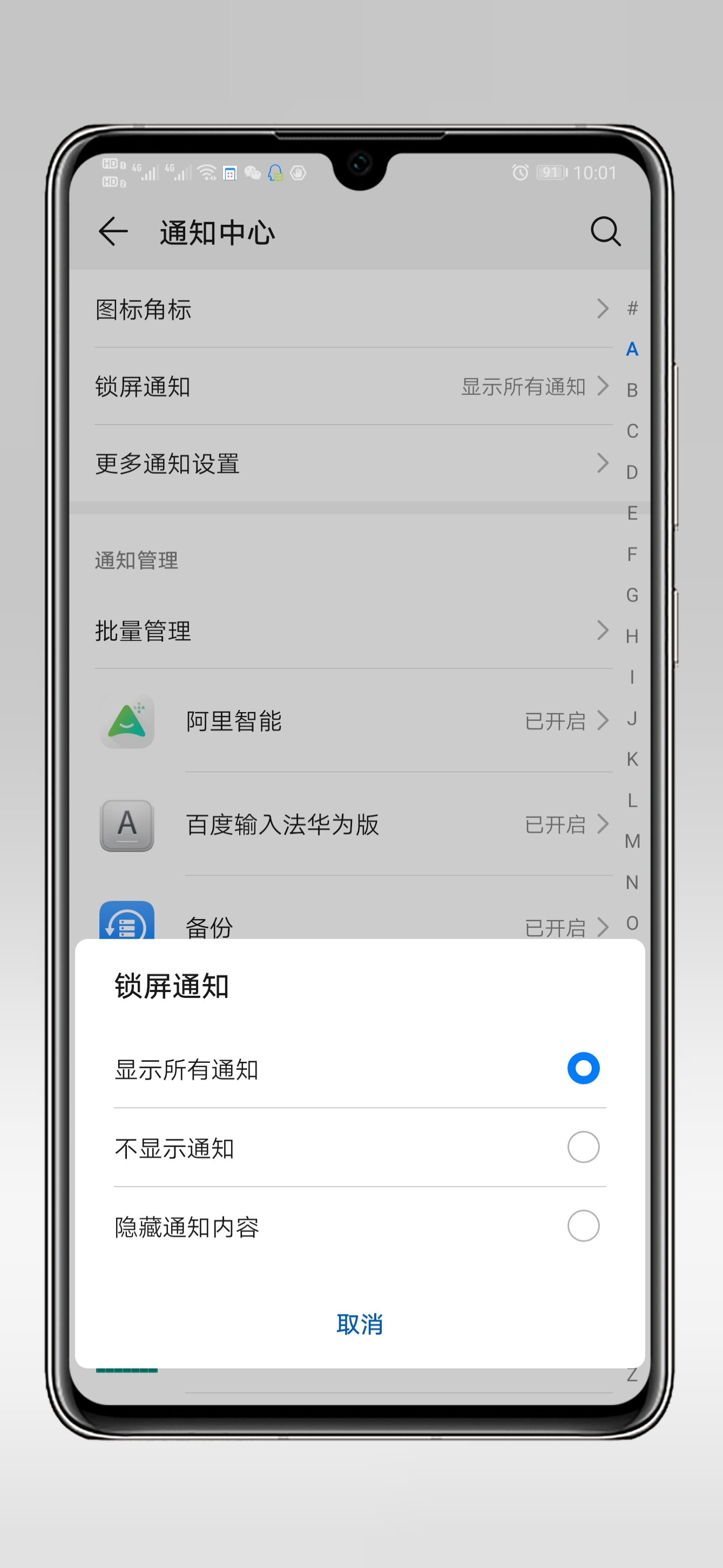Tap 取消 to dismiss the dialog

tap(360, 1324)
